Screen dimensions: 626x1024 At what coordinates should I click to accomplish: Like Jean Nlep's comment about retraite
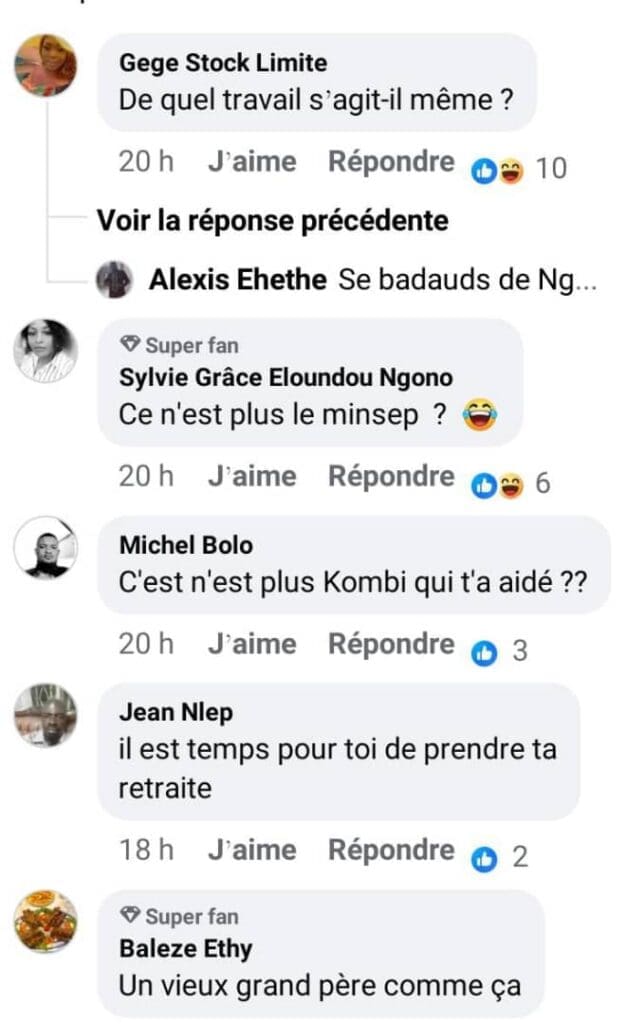252,851
